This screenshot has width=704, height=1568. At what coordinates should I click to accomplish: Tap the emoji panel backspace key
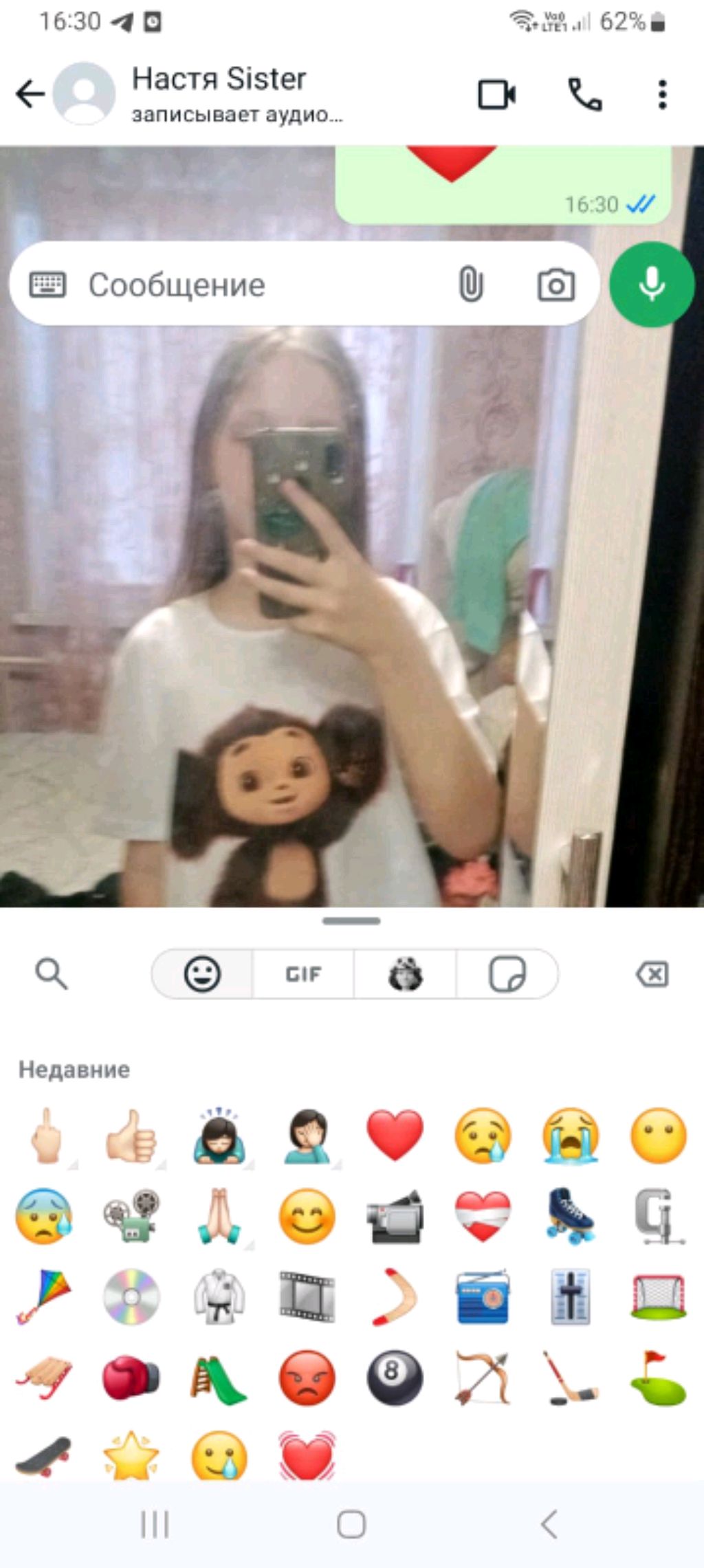(x=652, y=974)
